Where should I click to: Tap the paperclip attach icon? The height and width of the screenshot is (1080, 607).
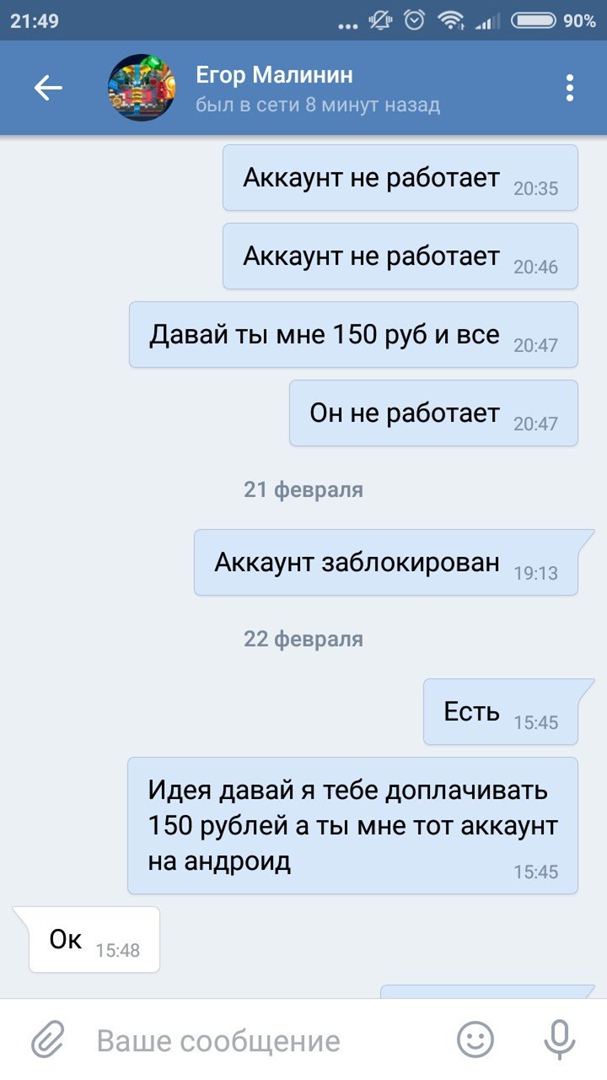click(46, 1040)
